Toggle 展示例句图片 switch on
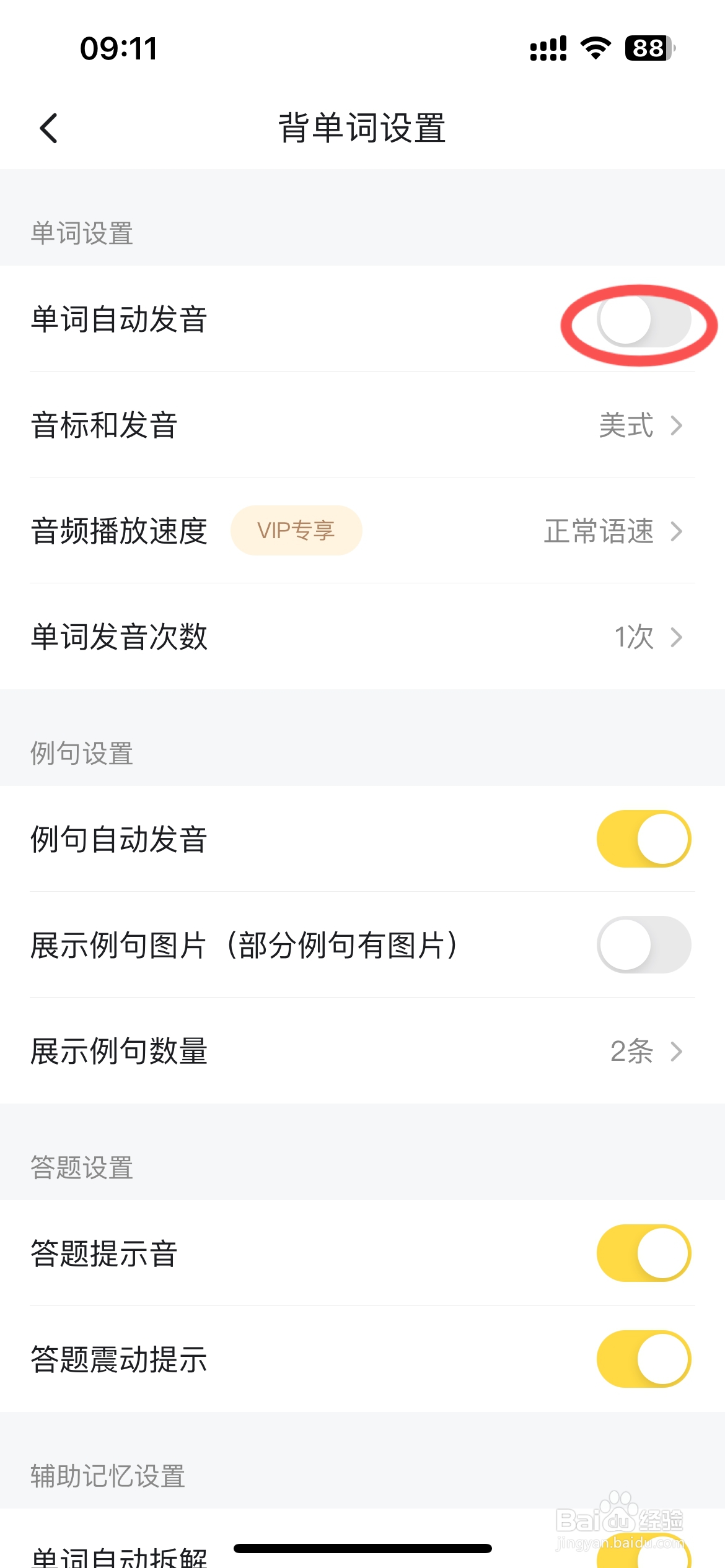725x1568 pixels. coord(644,944)
